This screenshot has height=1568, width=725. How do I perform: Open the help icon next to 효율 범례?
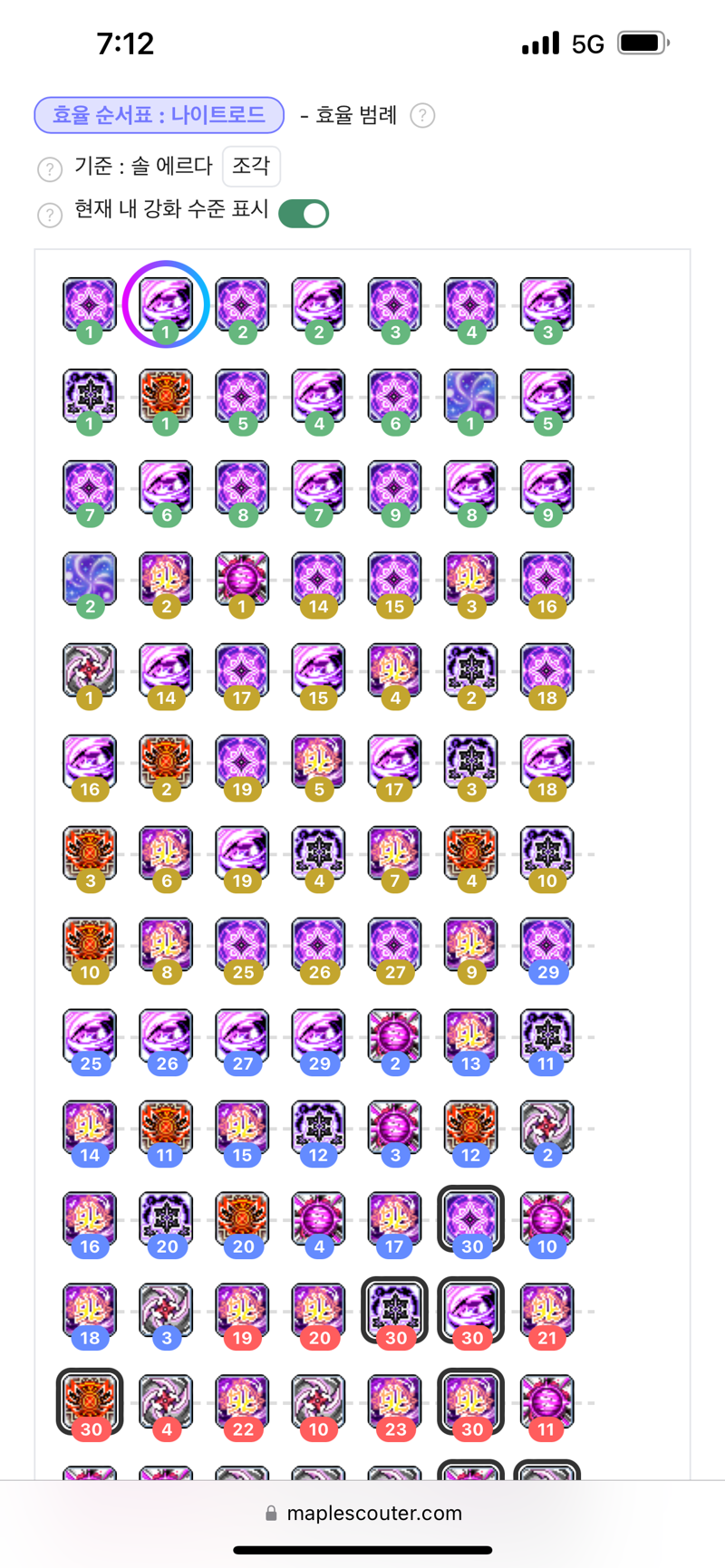(422, 116)
